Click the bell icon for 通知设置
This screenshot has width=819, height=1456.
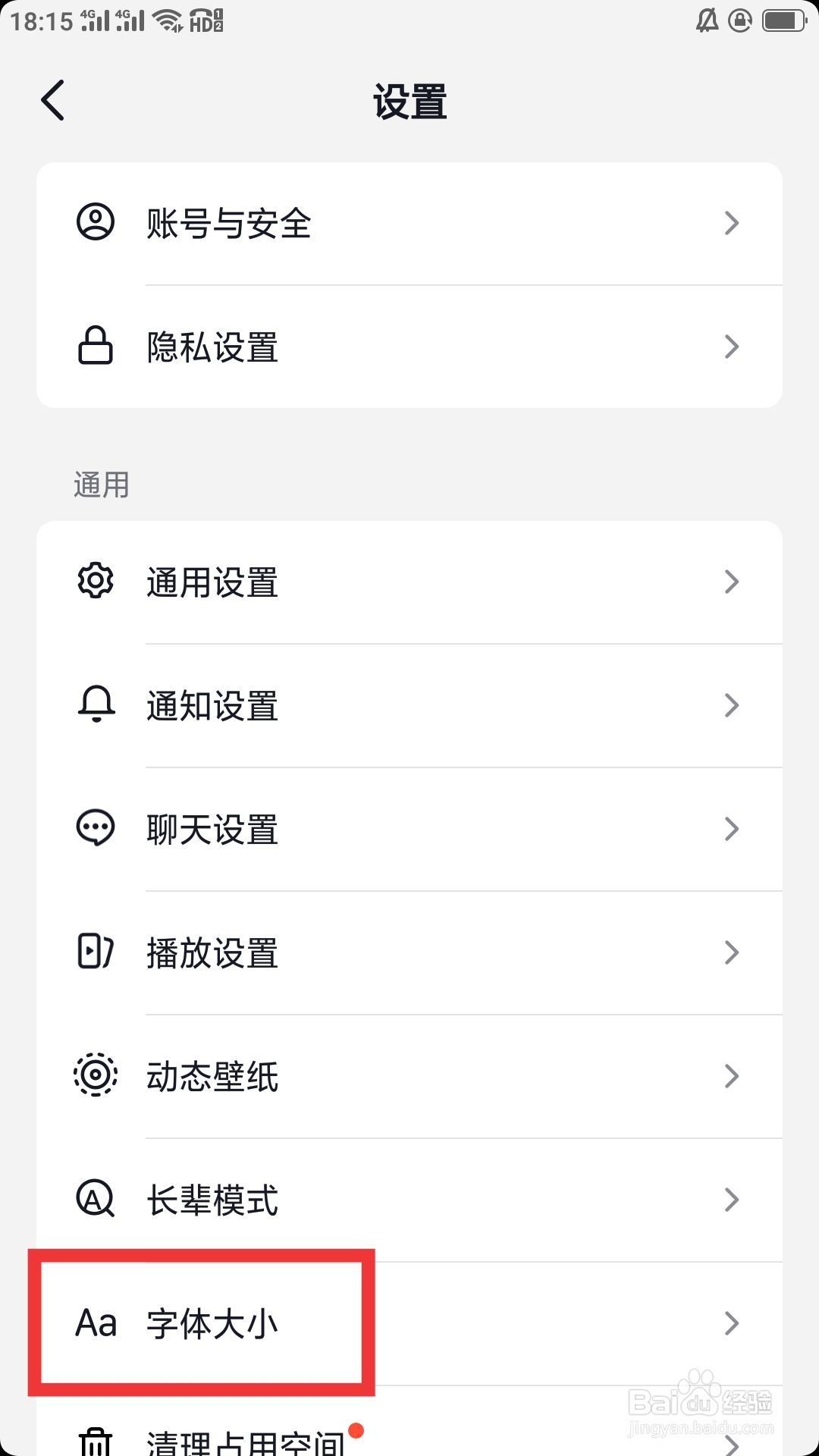coord(96,704)
